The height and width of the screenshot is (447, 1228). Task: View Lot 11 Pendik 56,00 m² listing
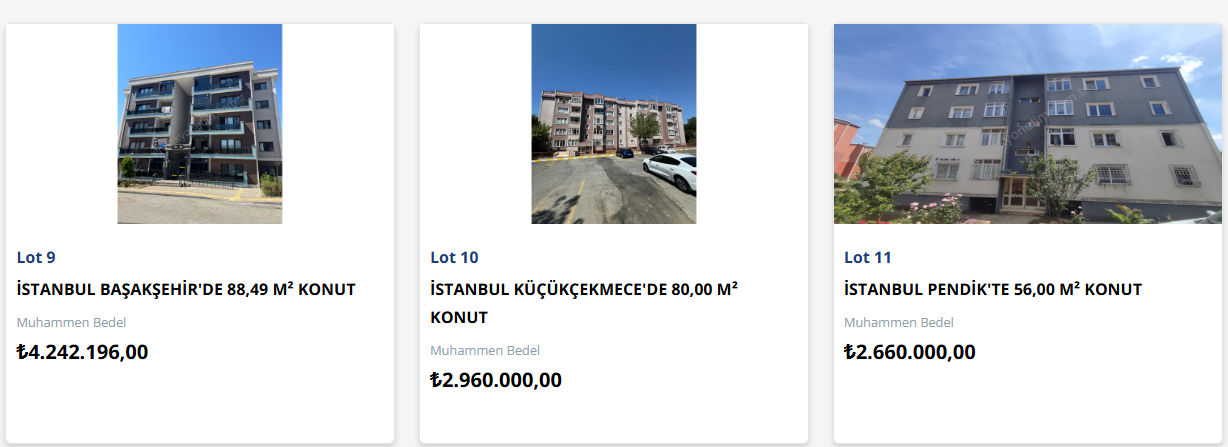coord(992,290)
